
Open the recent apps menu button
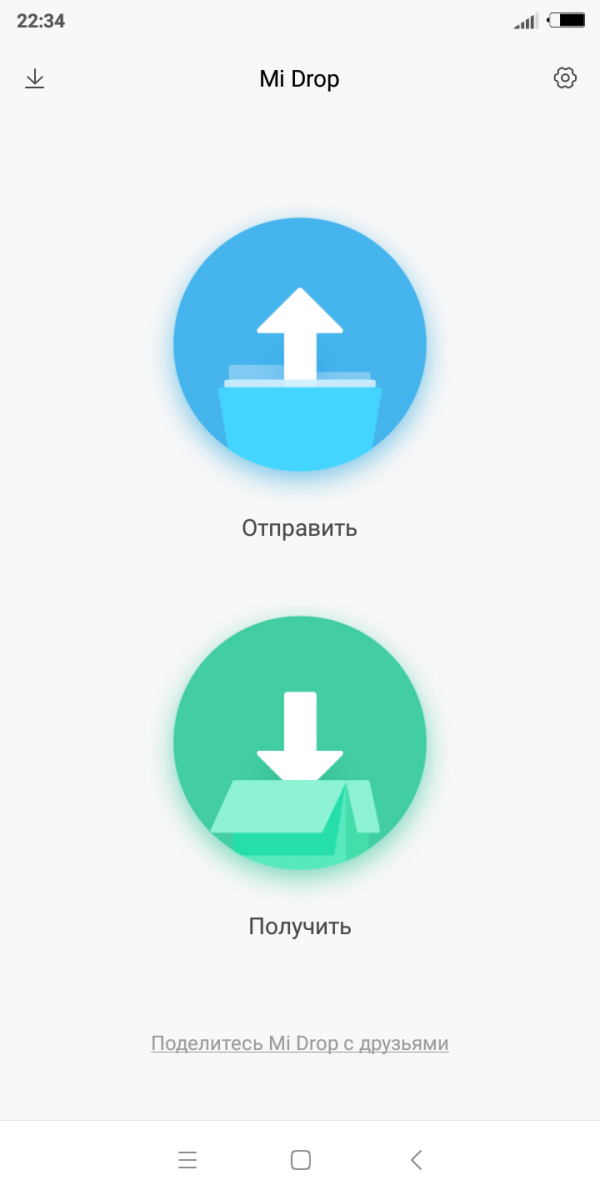click(187, 1160)
